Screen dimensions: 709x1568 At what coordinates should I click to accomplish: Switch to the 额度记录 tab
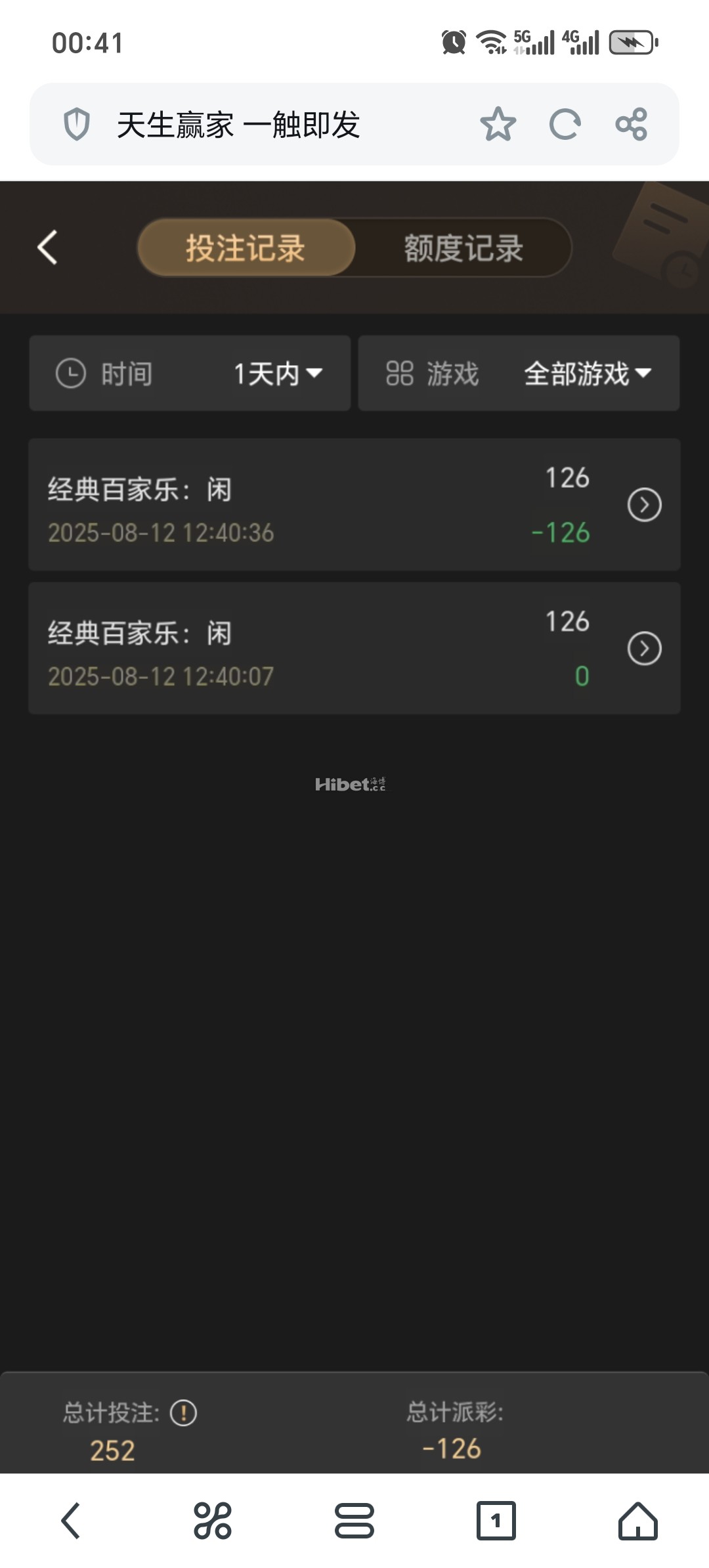tap(463, 248)
